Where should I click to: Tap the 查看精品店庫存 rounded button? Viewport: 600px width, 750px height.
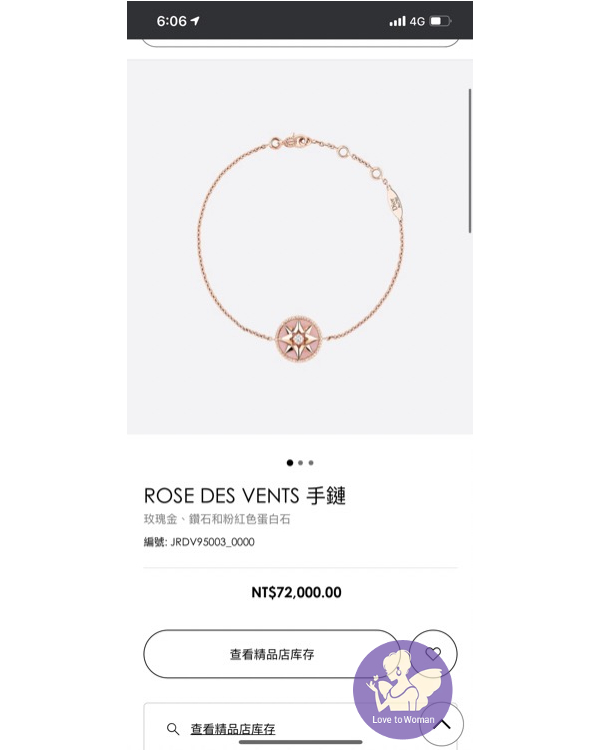pyautogui.click(x=272, y=654)
